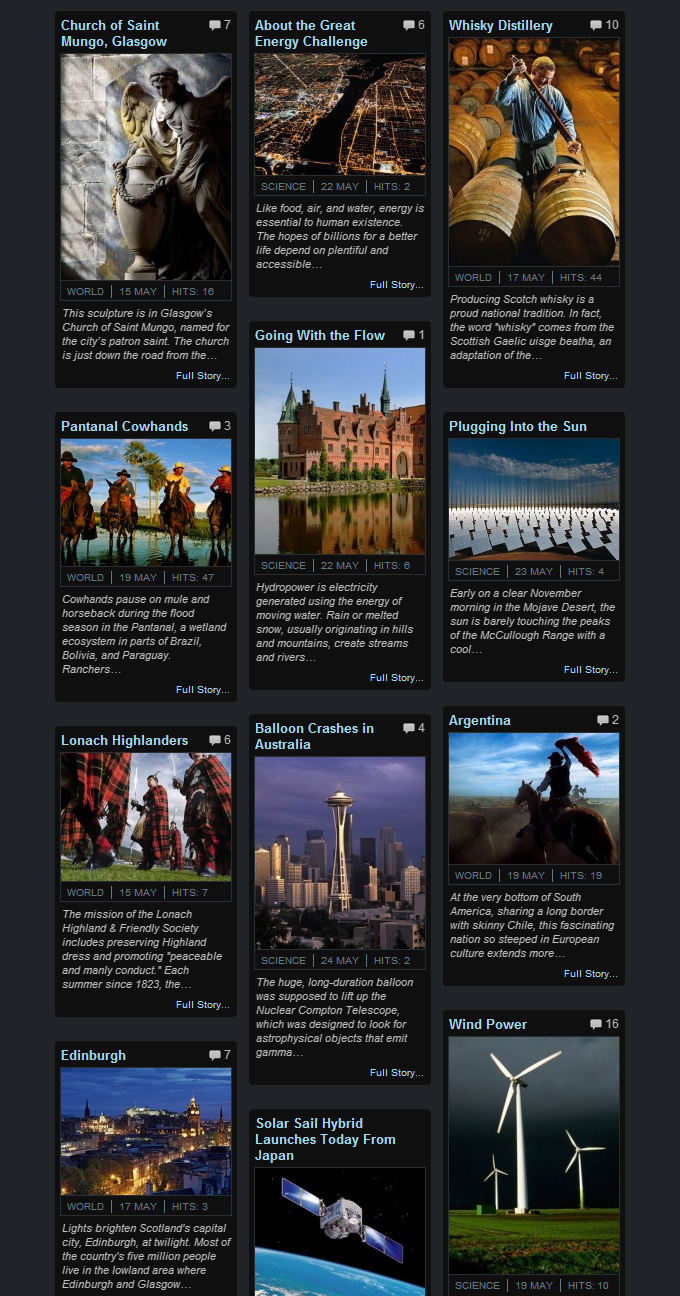Select the SCIENCE category under Plugging Into the Sun
This screenshot has width=680, height=1296.
pyautogui.click(x=477, y=571)
